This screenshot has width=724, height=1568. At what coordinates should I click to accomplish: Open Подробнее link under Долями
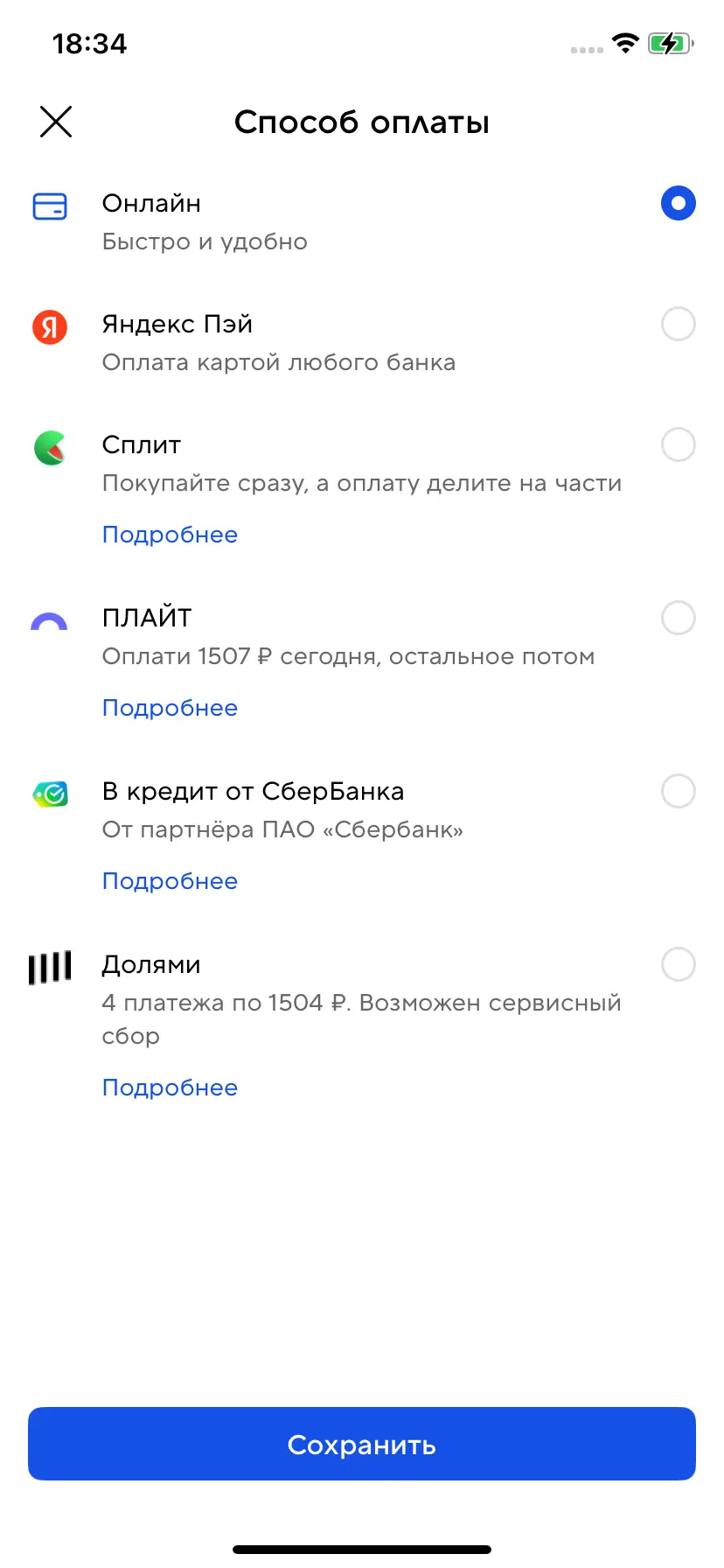(x=170, y=1088)
